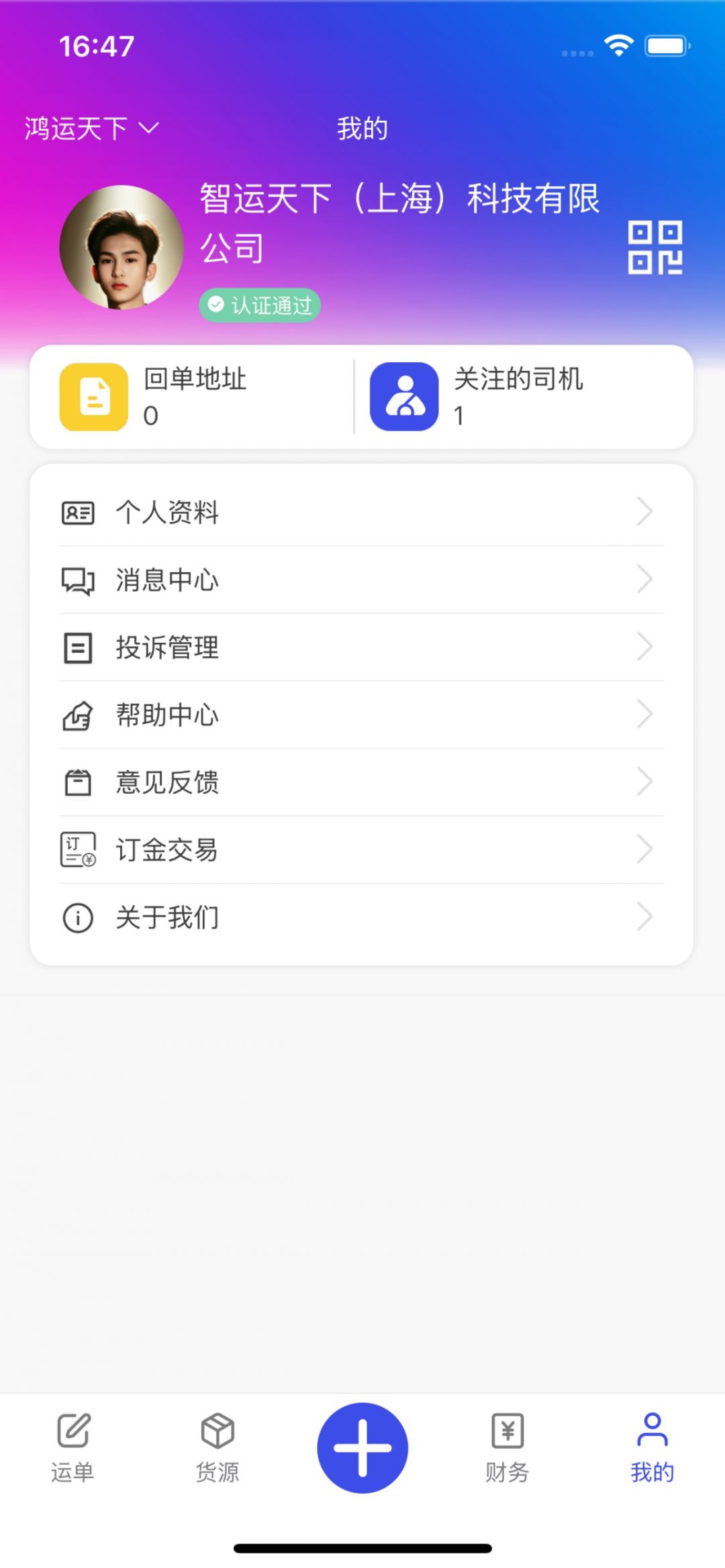Switch to the 货源 tab

(217, 1448)
